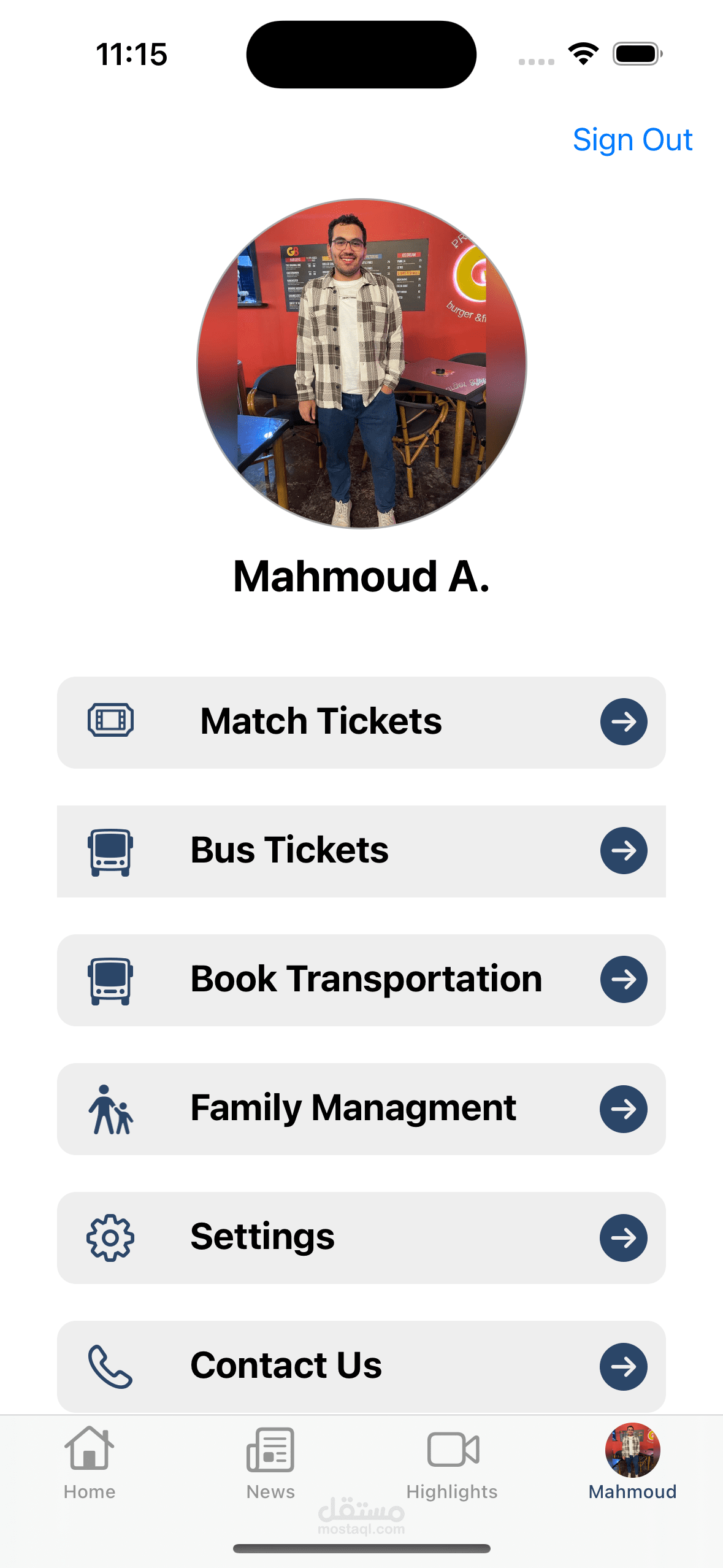
Task: Open Match Tickets
Action: [361, 722]
